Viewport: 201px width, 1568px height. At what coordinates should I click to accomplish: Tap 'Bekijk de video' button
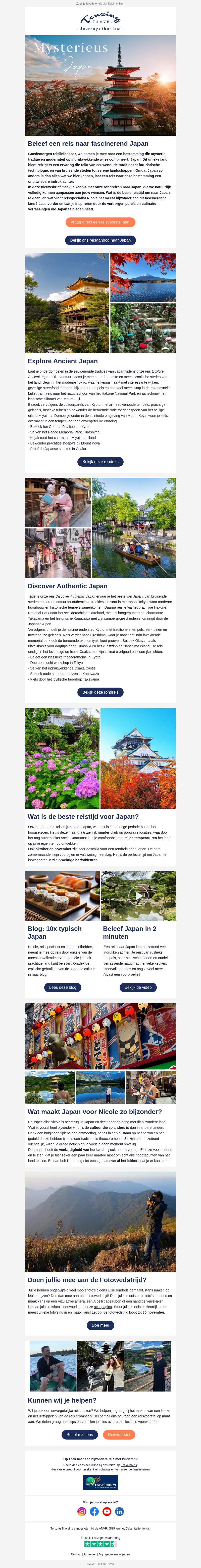pos(138,987)
